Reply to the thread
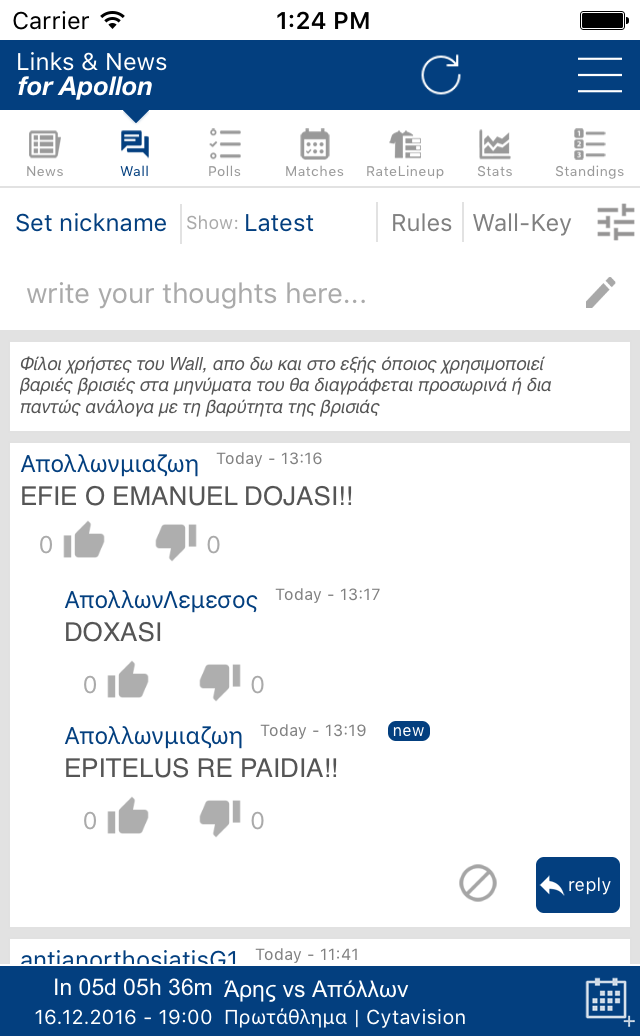Viewport: 640px width, 1036px height. point(577,885)
